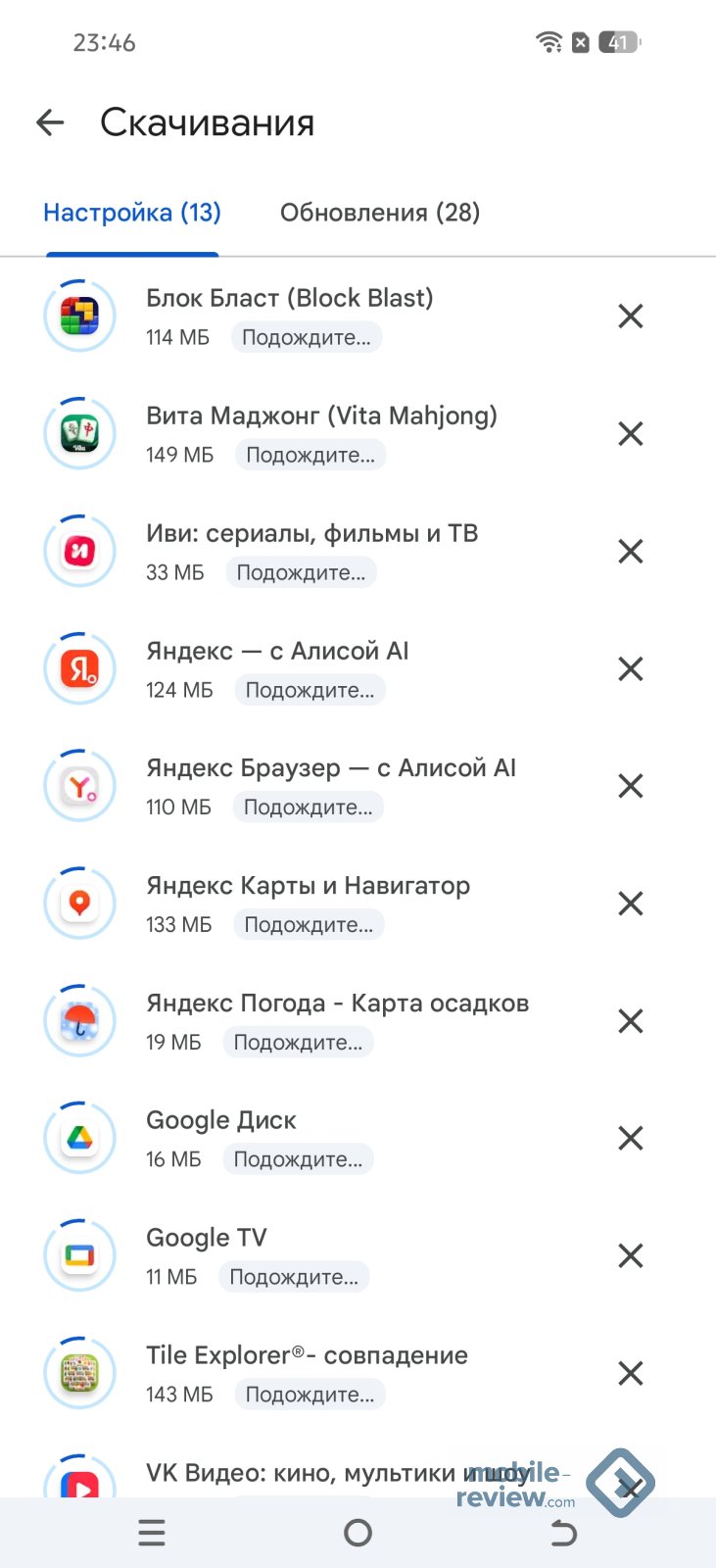Screen dimensions: 716x1568
Task: Cancel the Вита Маджонг download
Action: (x=631, y=434)
